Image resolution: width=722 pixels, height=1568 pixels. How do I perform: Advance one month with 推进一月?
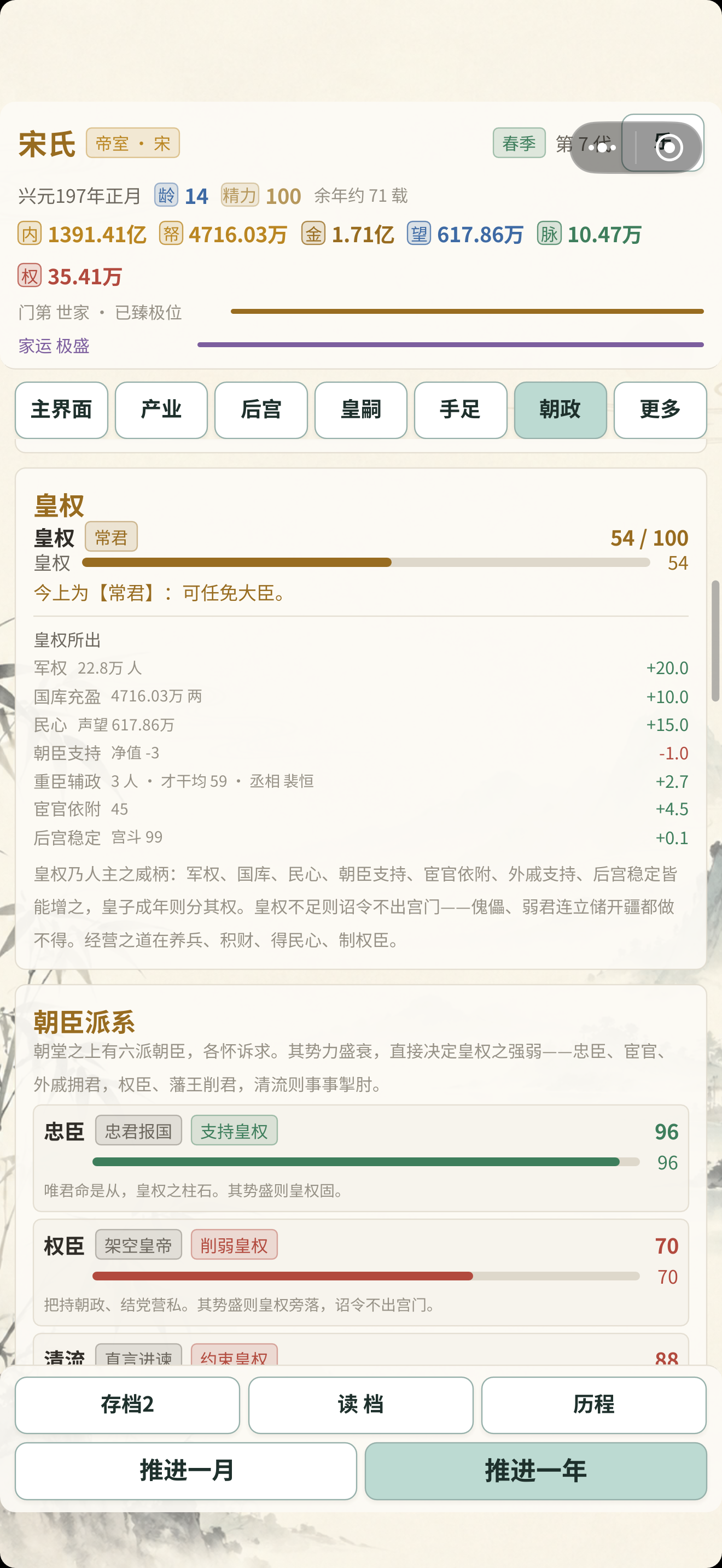pos(185,1471)
